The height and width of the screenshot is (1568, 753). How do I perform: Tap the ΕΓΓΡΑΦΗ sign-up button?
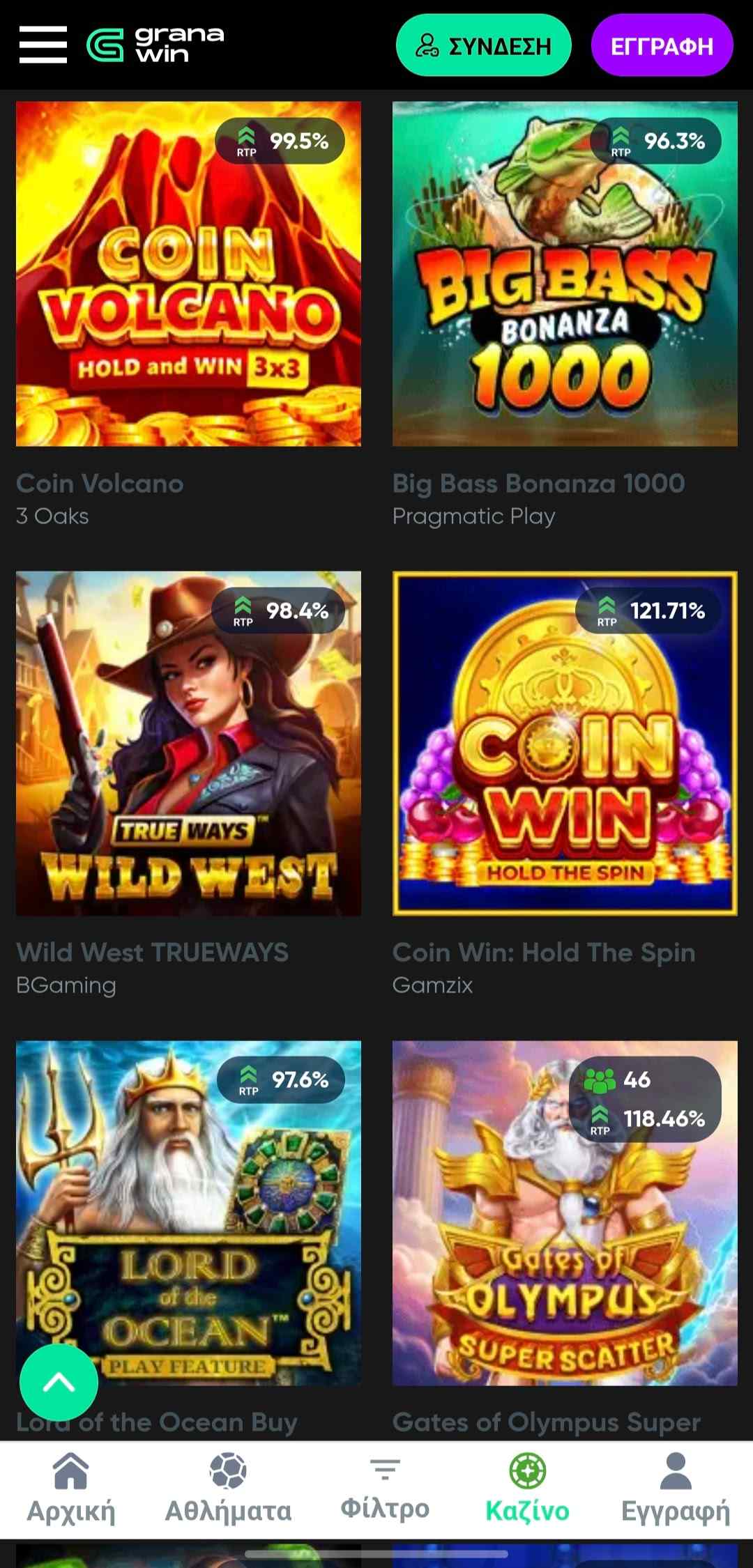point(662,46)
